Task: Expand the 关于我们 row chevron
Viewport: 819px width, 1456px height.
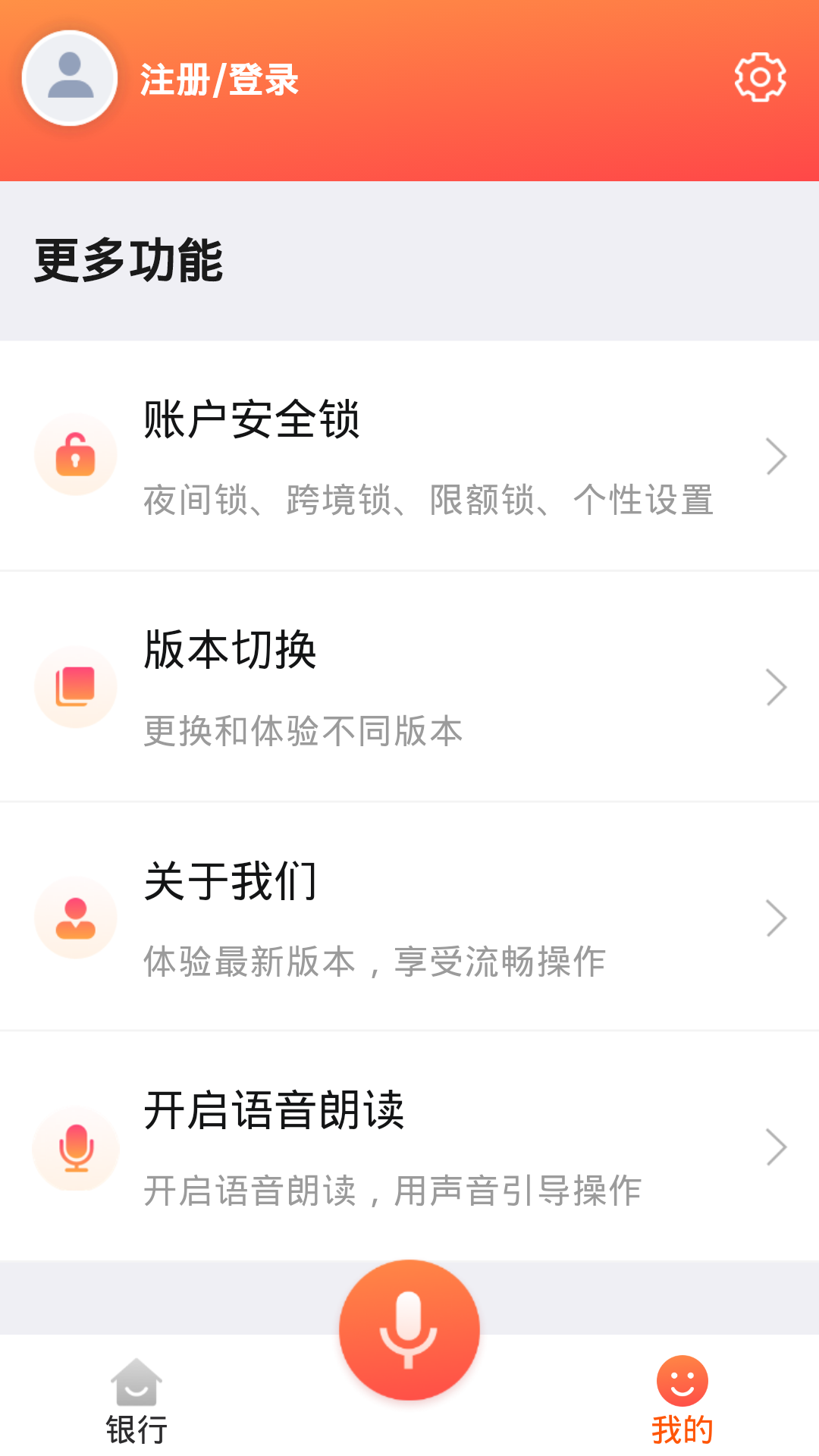Action: 778,918
